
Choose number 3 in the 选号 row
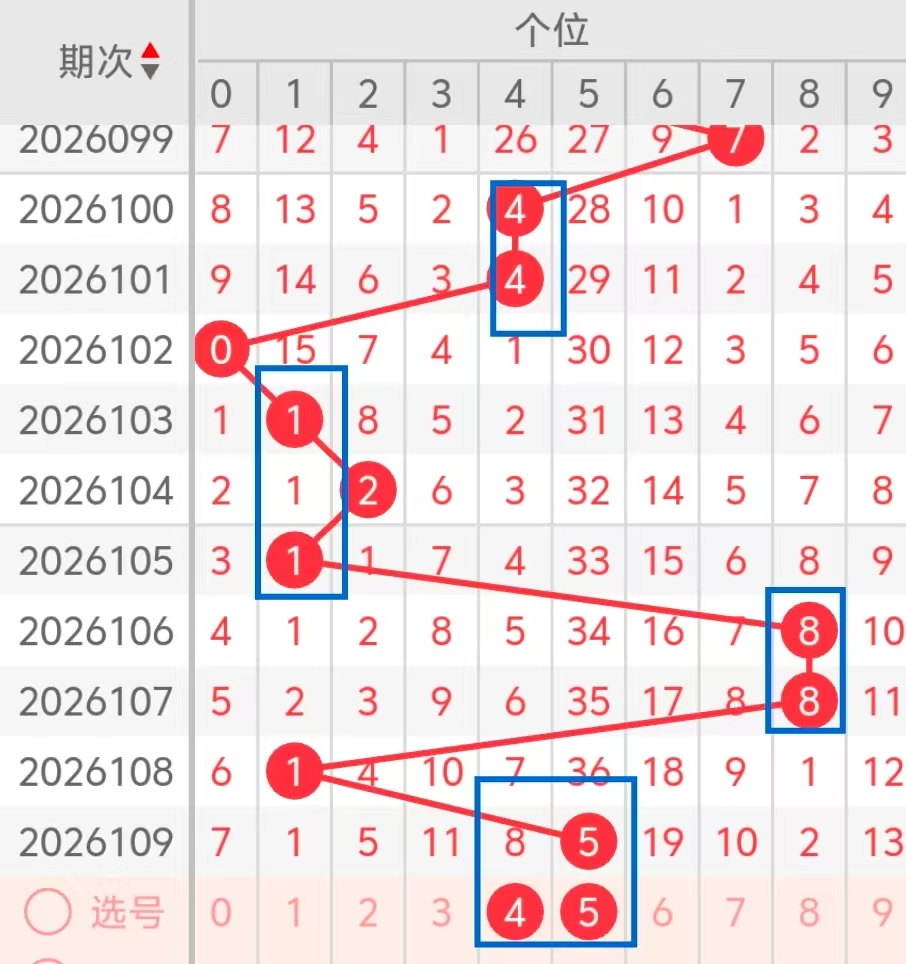[x=441, y=912]
